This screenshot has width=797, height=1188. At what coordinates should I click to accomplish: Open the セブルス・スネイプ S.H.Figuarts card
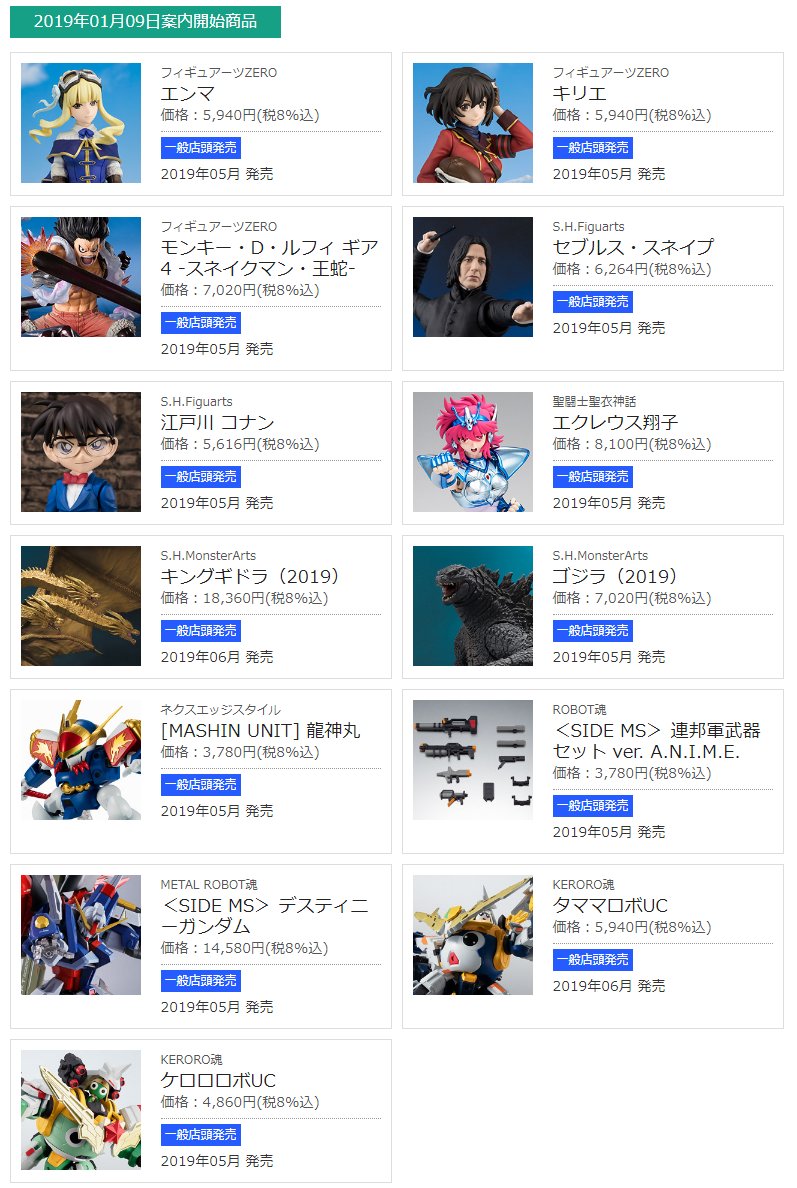pos(592,287)
